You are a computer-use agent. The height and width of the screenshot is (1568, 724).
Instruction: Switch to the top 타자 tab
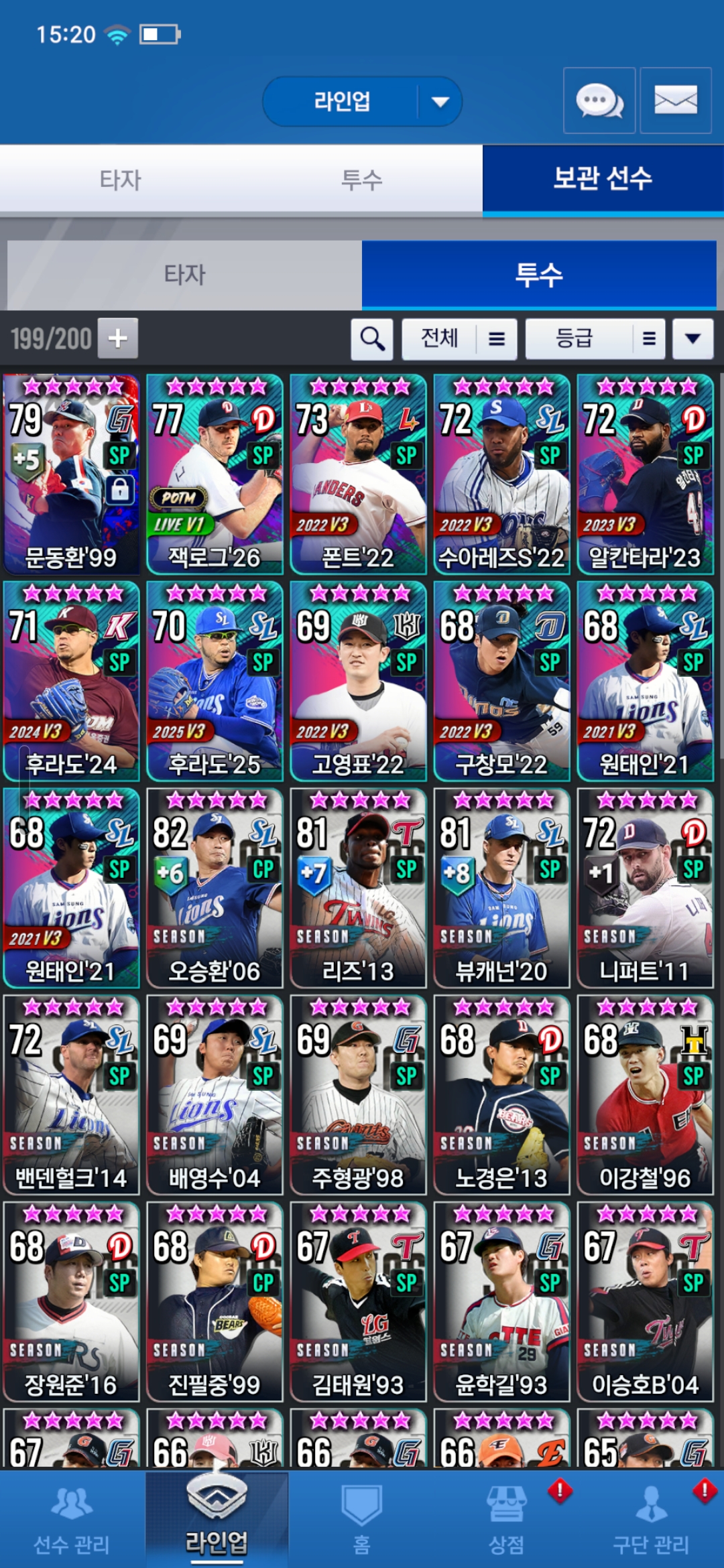[x=121, y=180]
